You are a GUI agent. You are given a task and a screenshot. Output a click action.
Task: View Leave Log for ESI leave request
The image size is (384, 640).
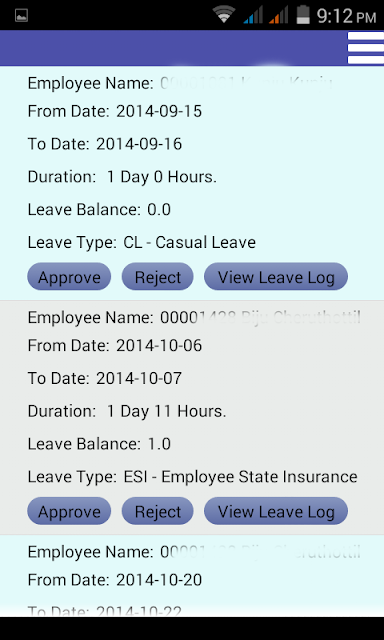[x=276, y=511]
